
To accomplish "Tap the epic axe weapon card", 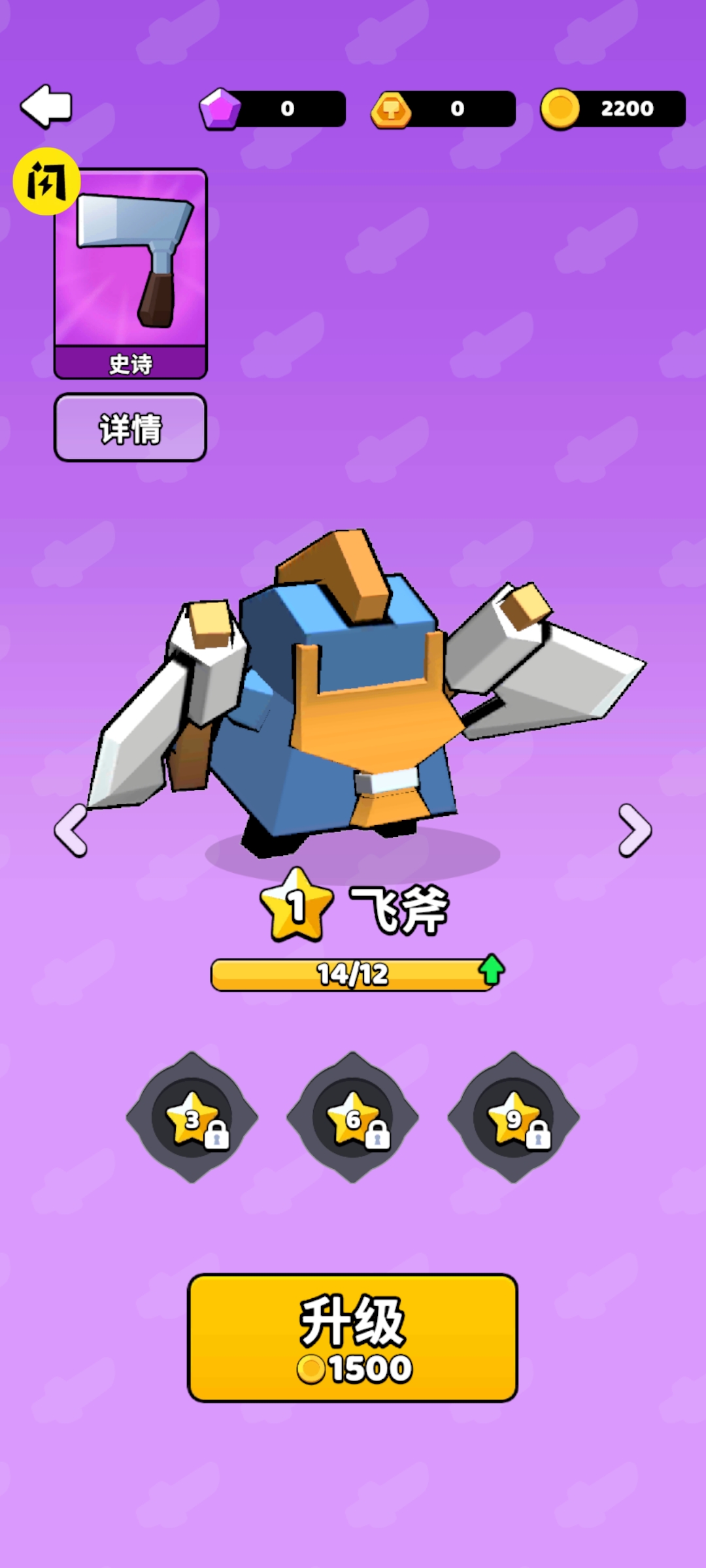I will click(130, 273).
